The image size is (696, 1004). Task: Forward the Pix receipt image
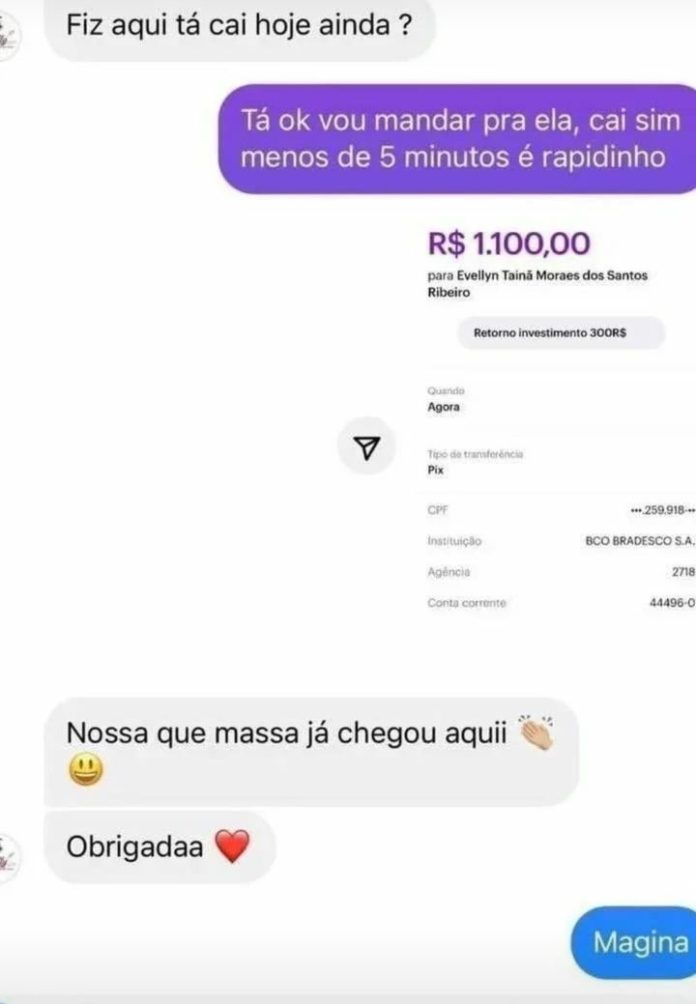click(x=367, y=446)
